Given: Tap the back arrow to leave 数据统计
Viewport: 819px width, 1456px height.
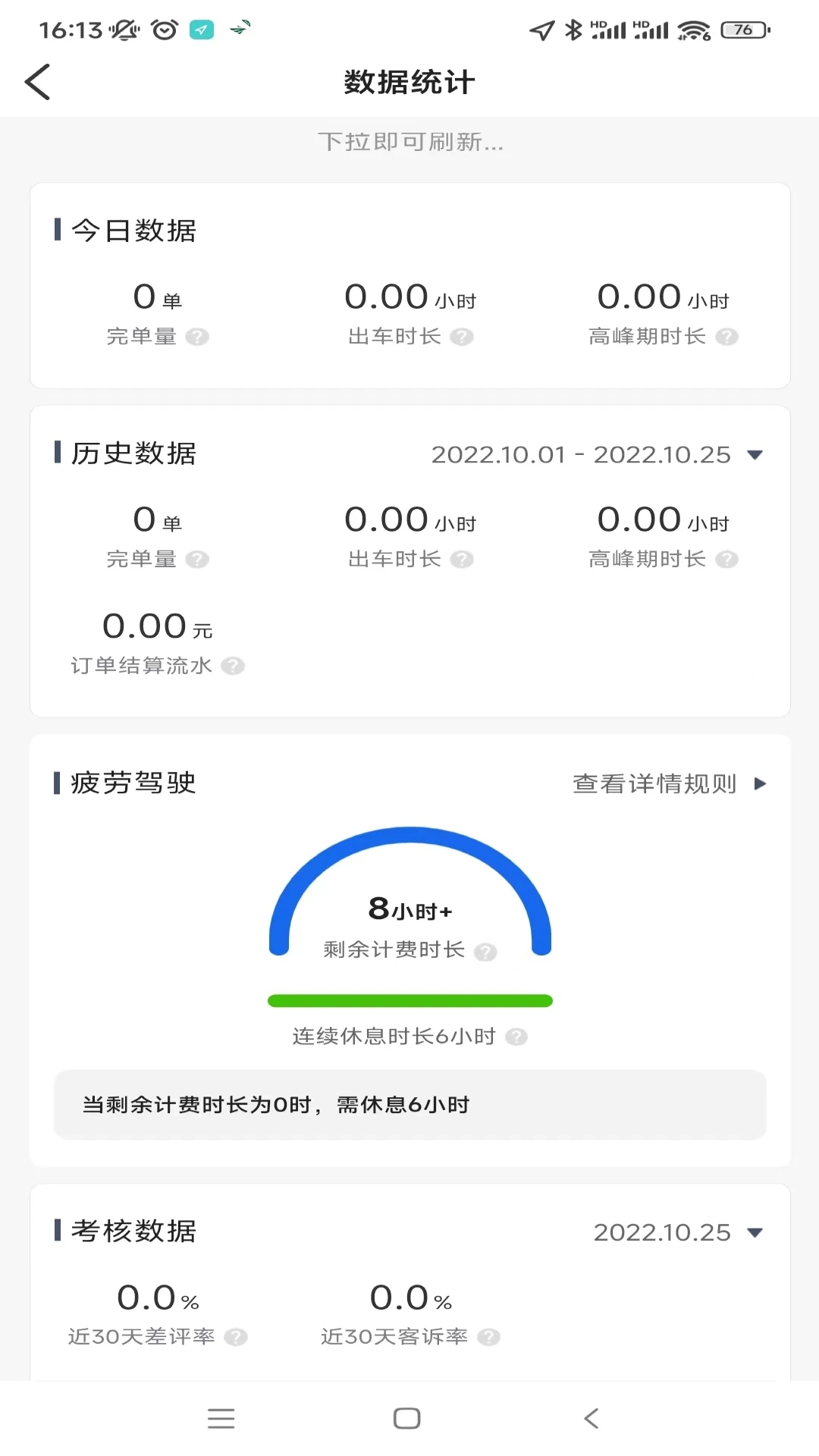Looking at the screenshot, I should tap(37, 80).
